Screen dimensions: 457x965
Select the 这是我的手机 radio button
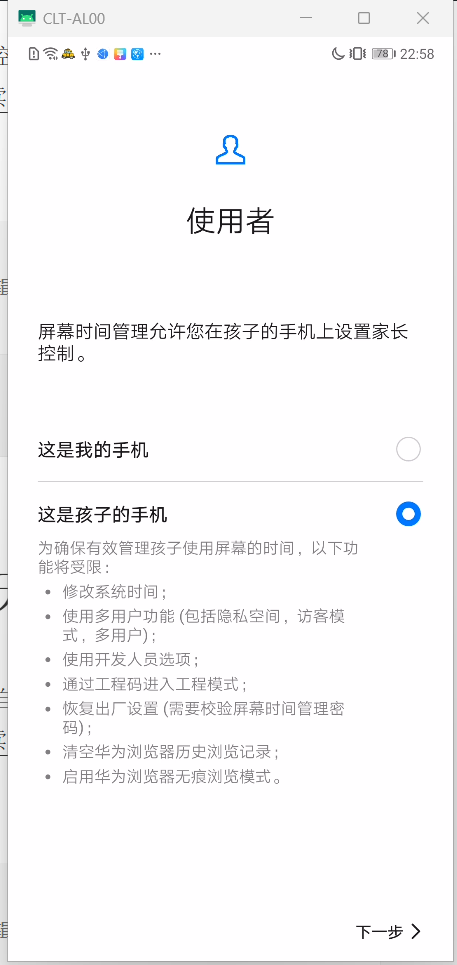(408, 450)
